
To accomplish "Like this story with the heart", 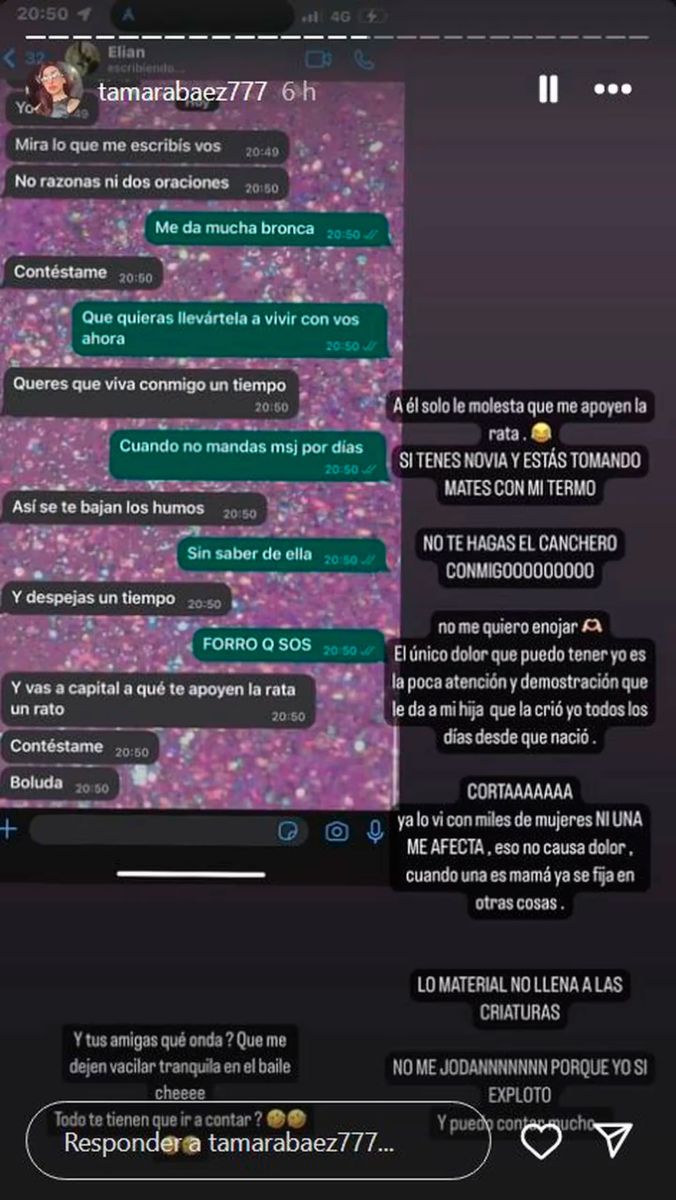I will pos(541,1141).
